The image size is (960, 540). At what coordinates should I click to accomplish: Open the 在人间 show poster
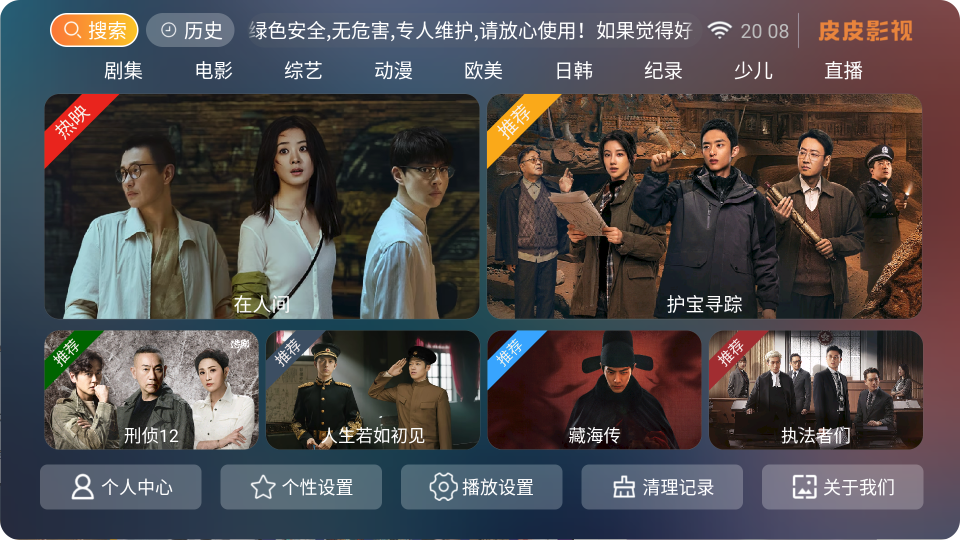[262, 206]
